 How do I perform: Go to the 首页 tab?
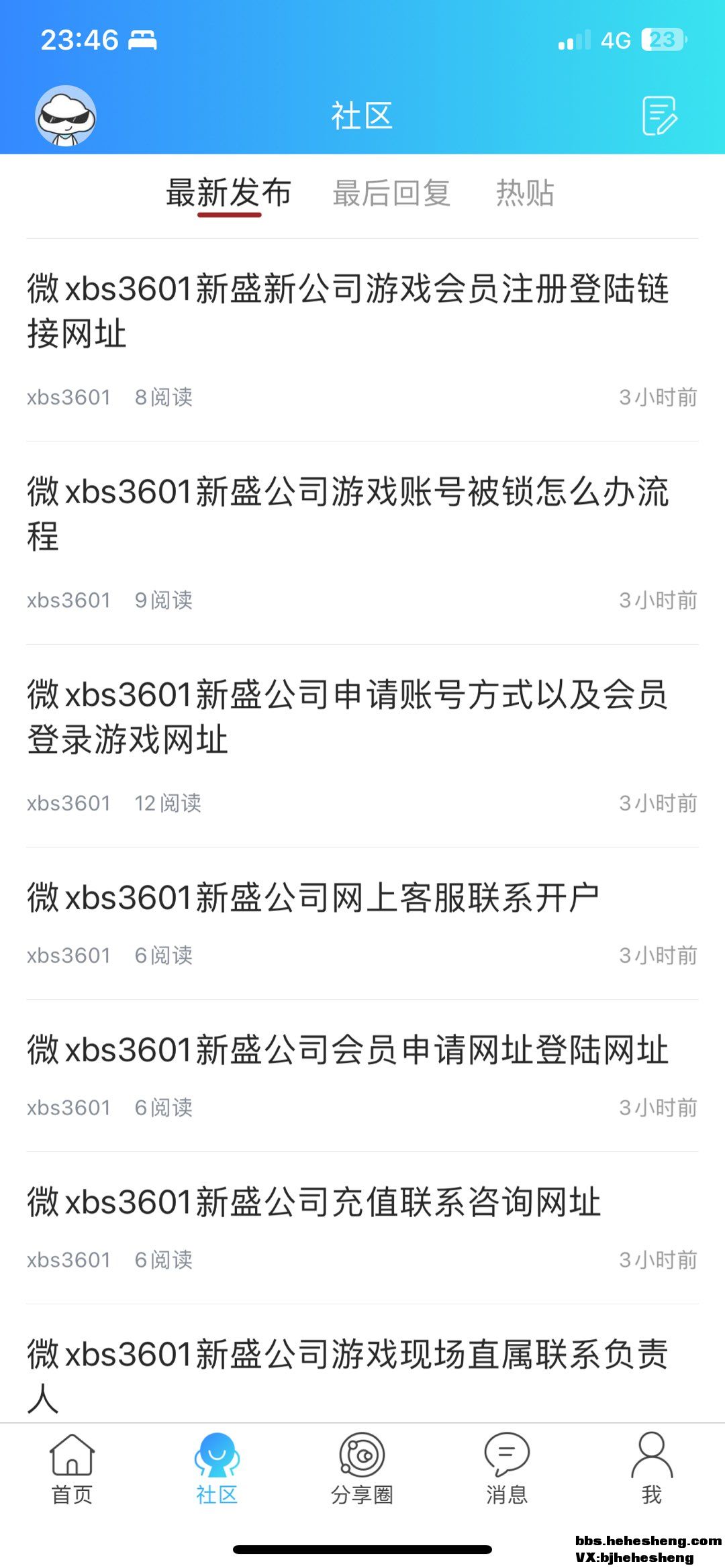[x=72, y=1468]
